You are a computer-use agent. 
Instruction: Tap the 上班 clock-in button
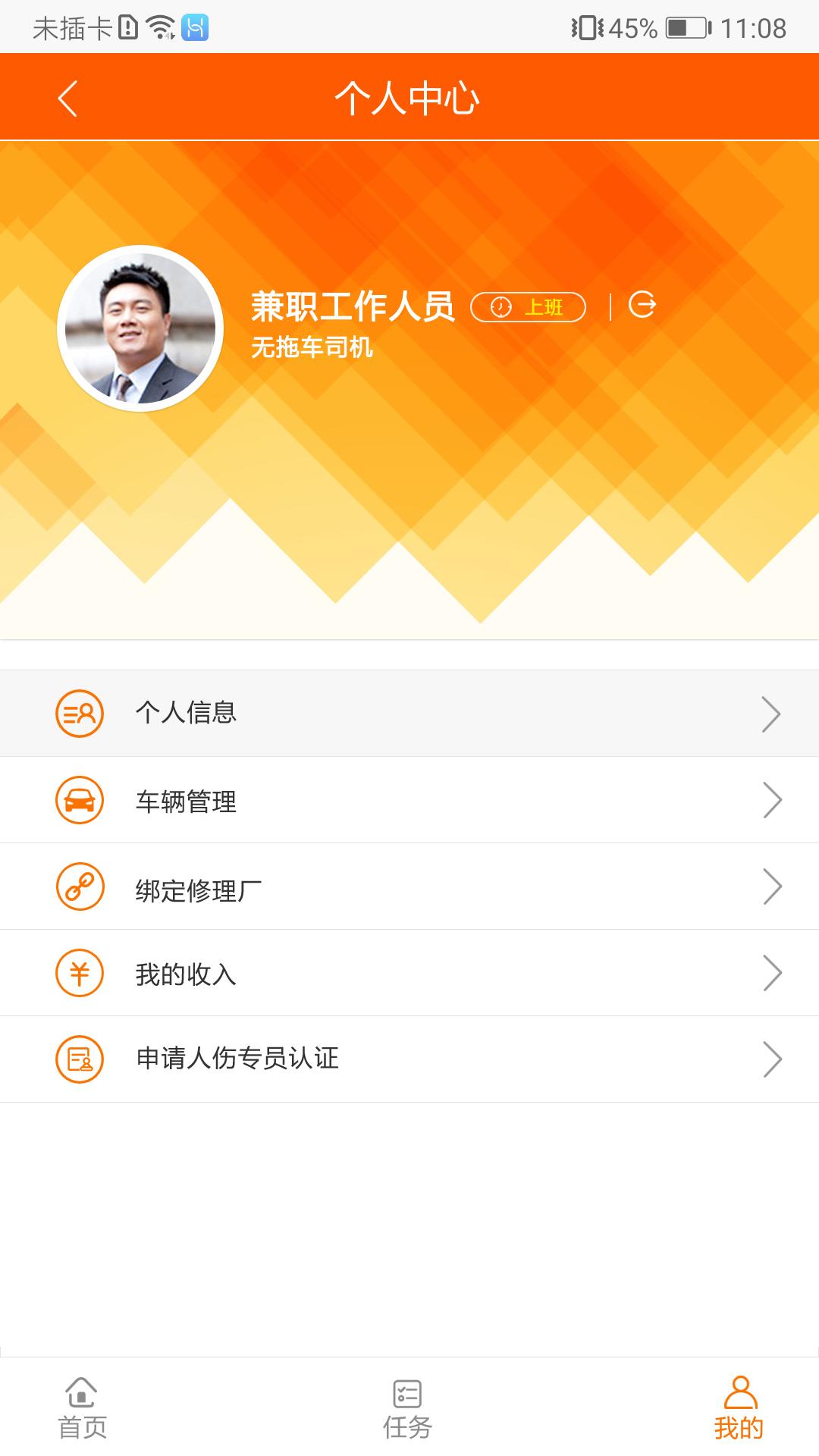[529, 307]
